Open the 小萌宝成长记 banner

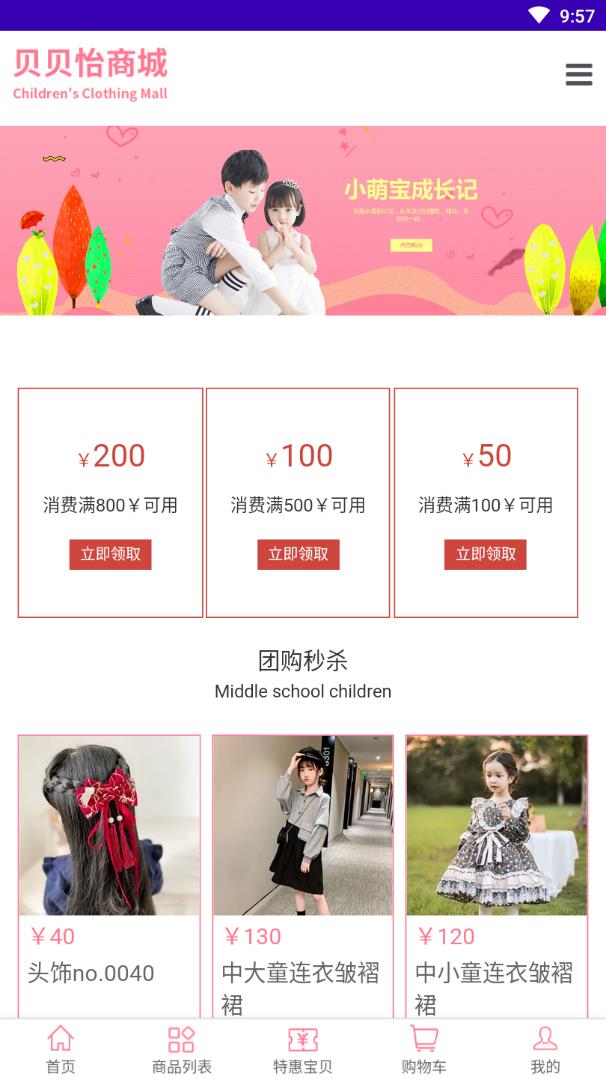(x=303, y=220)
